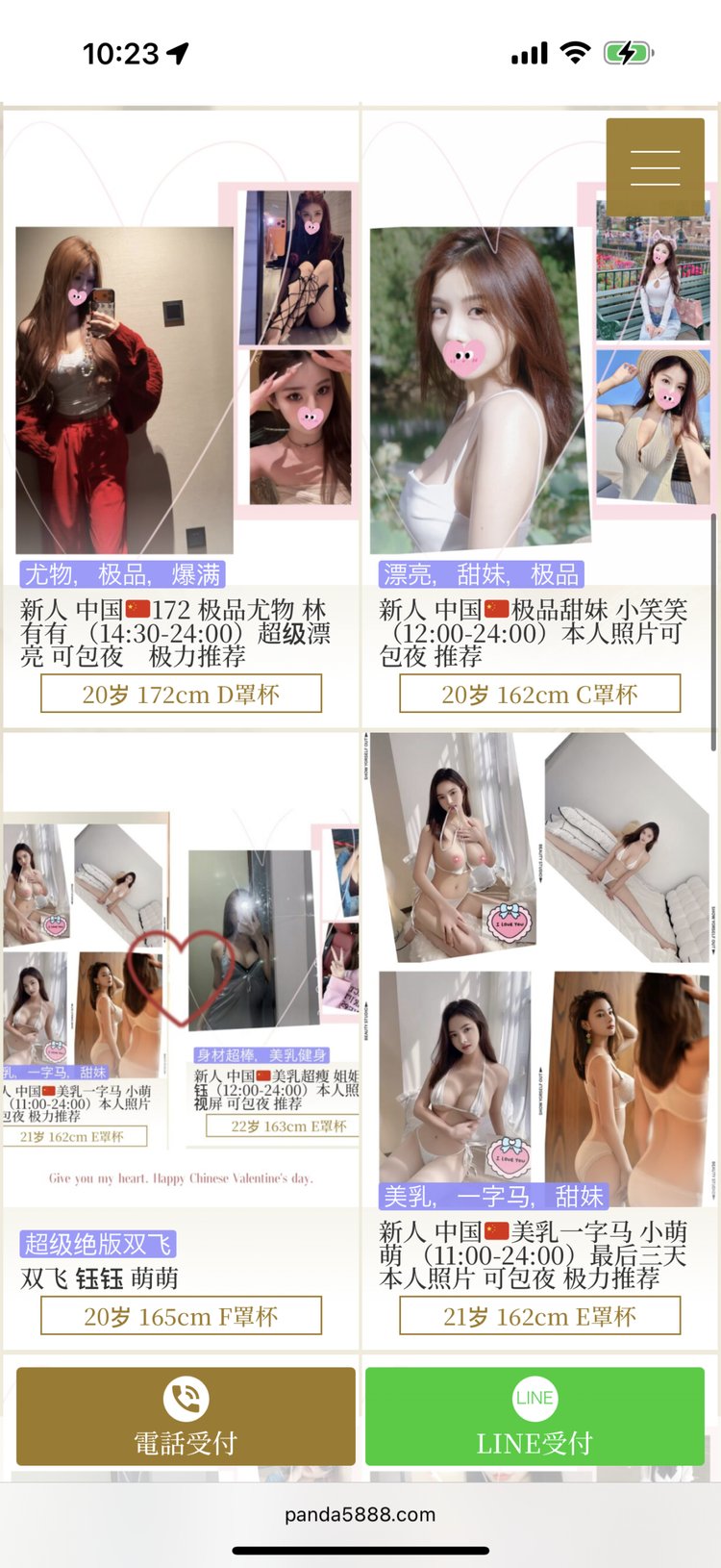Tap the LINE受付 button
This screenshot has width=721, height=1568.
[x=535, y=1416]
